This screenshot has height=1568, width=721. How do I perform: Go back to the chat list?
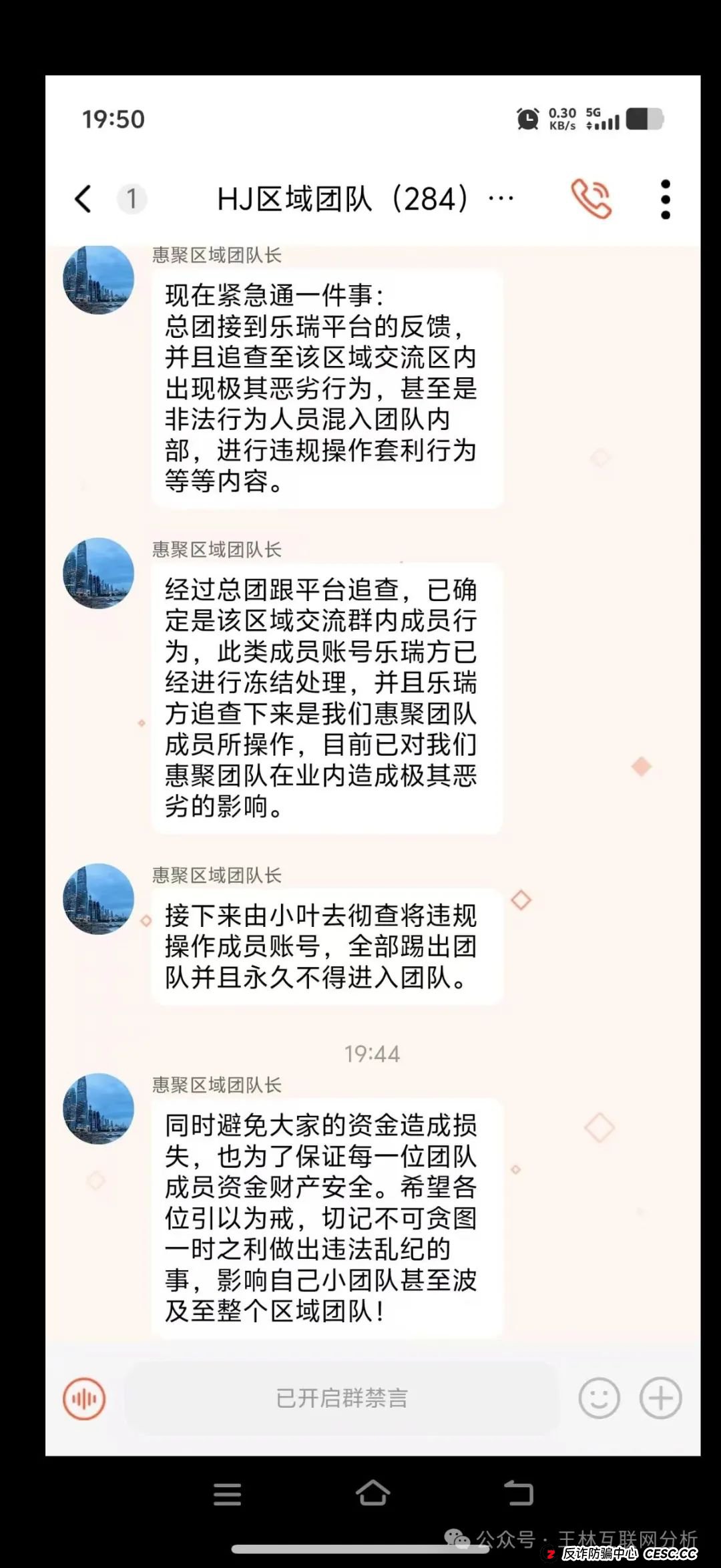coord(83,199)
